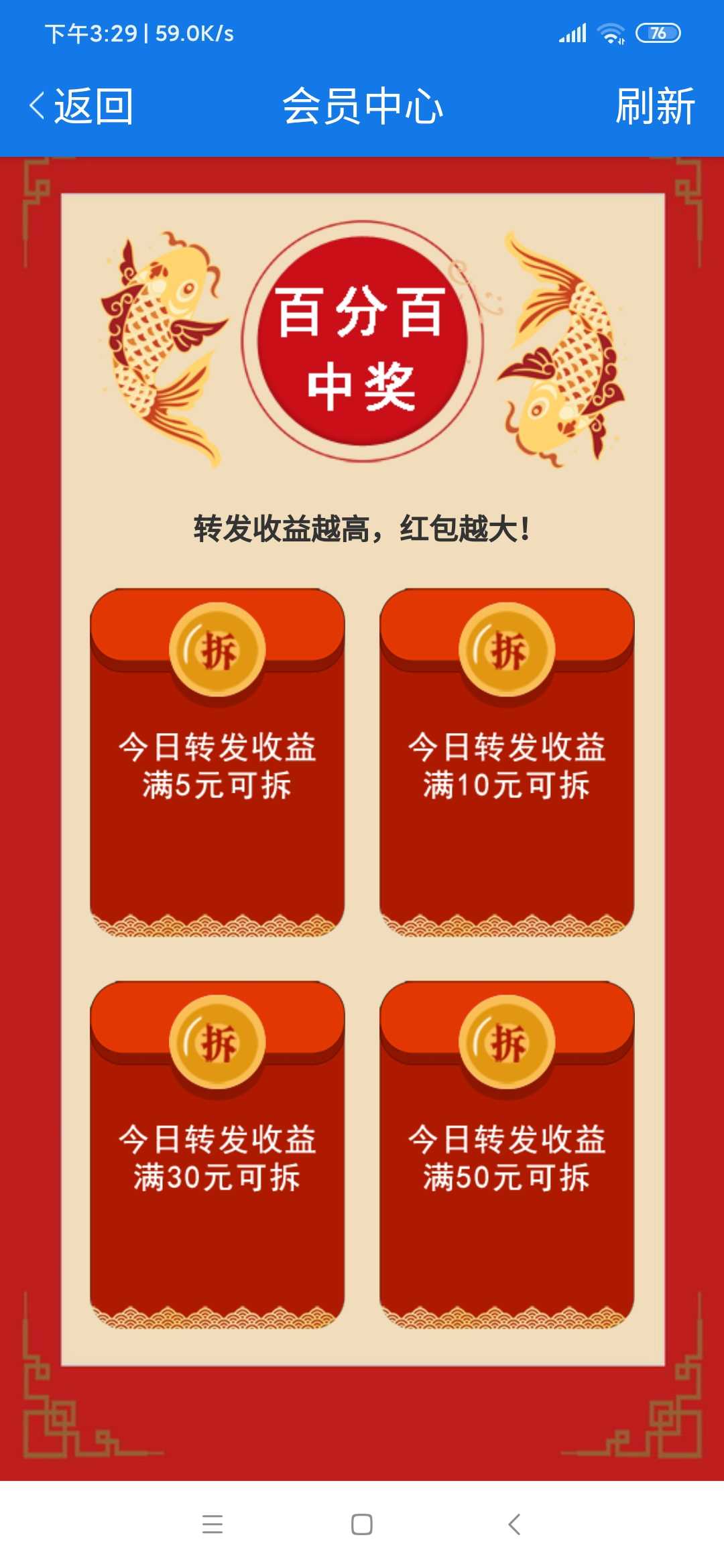Image resolution: width=724 pixels, height=1568 pixels.
Task: Tap 刷新 to refresh the page
Action: 655,107
